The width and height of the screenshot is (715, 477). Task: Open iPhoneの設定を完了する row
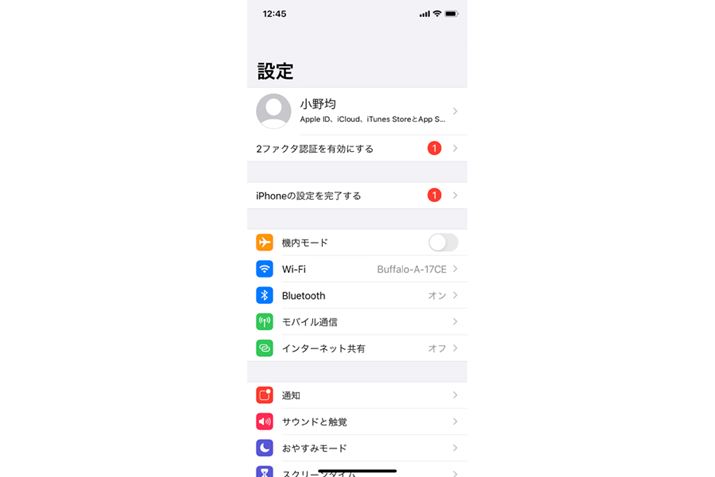pyautogui.click(x=356, y=195)
